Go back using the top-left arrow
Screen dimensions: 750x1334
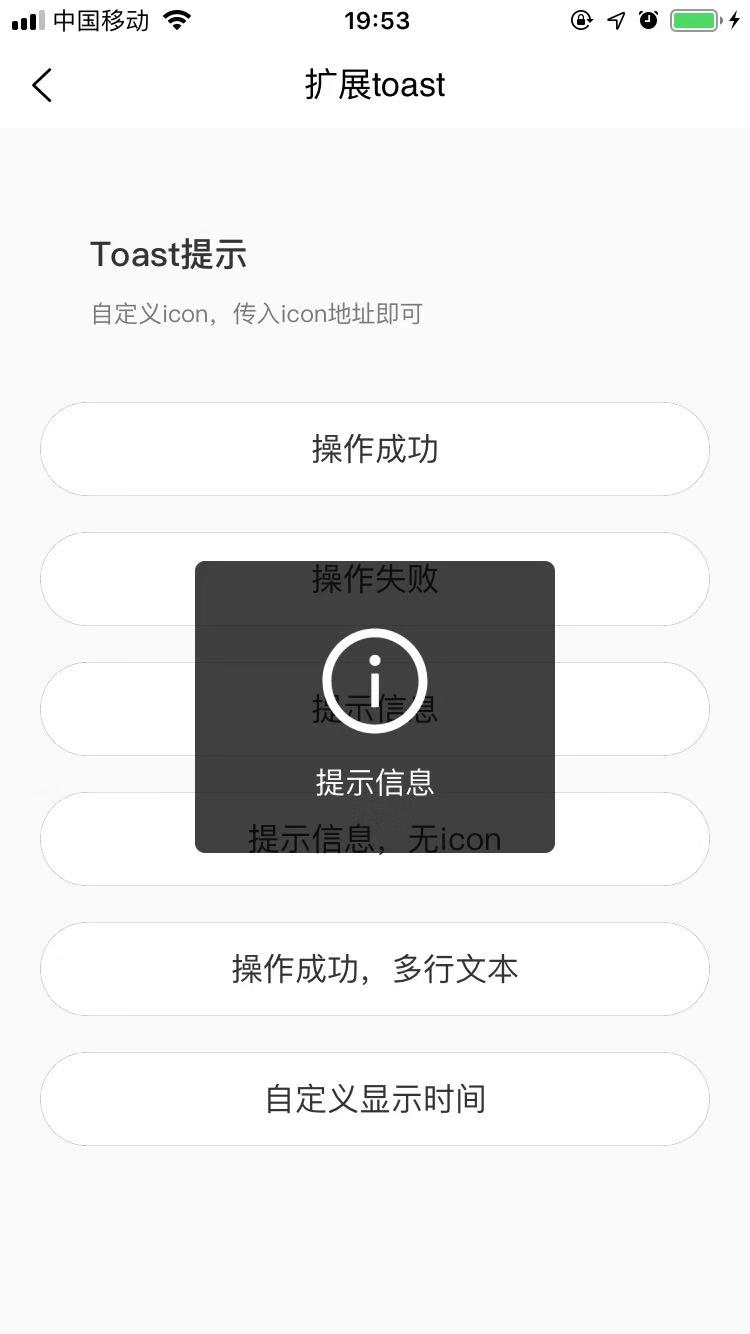(42, 86)
